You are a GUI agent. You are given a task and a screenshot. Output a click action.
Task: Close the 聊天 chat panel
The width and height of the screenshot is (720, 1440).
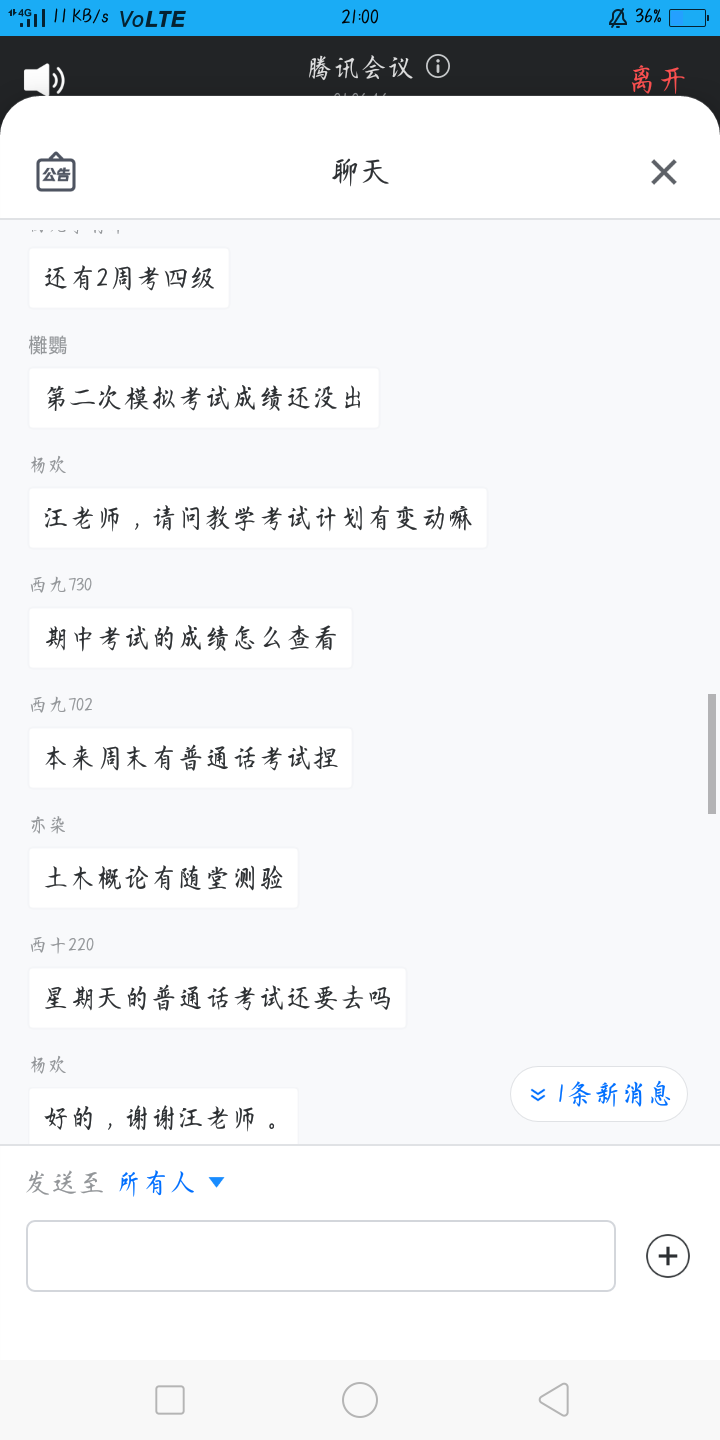coord(664,172)
